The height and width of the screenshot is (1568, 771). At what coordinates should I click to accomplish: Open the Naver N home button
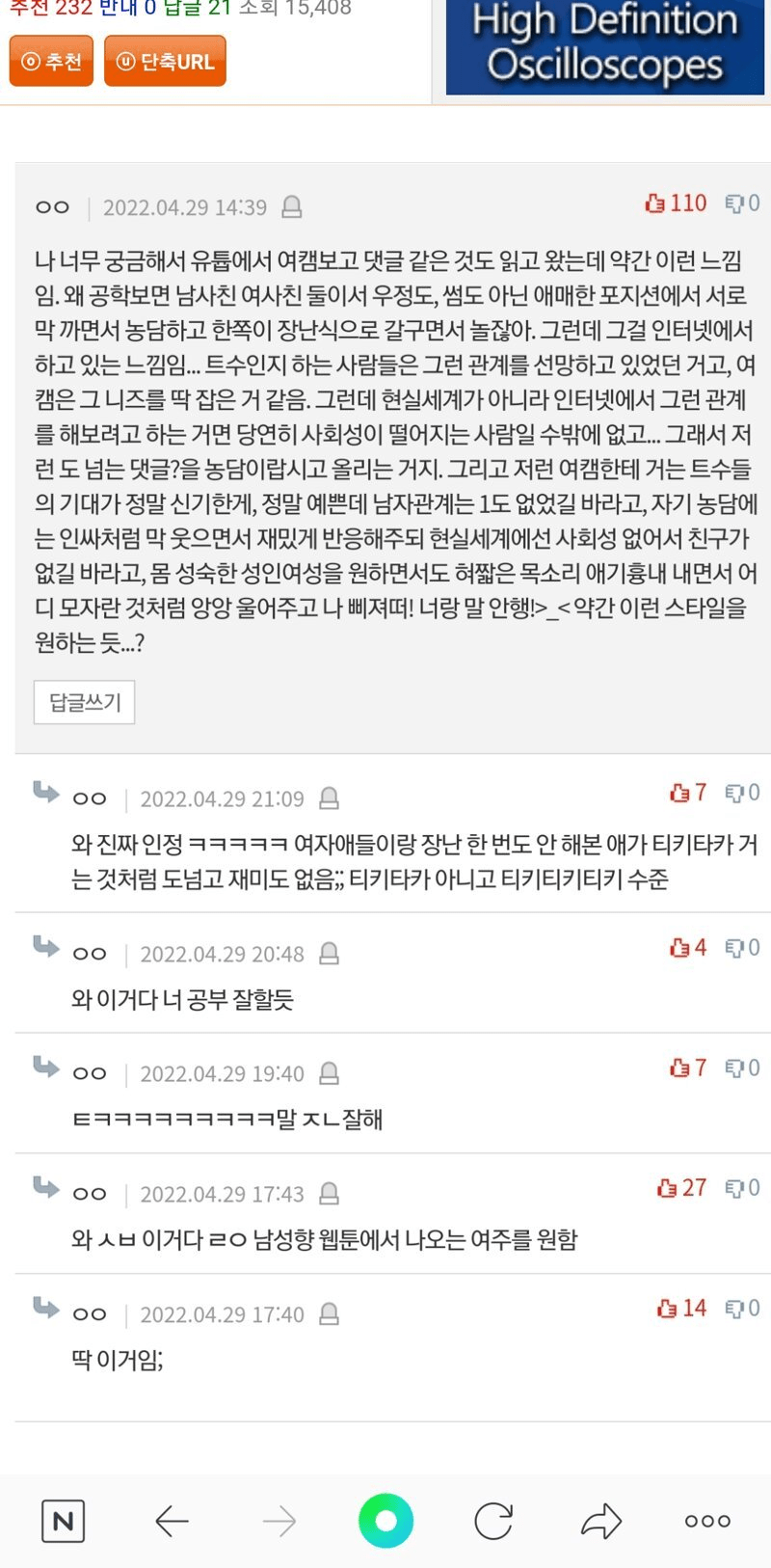click(64, 1522)
